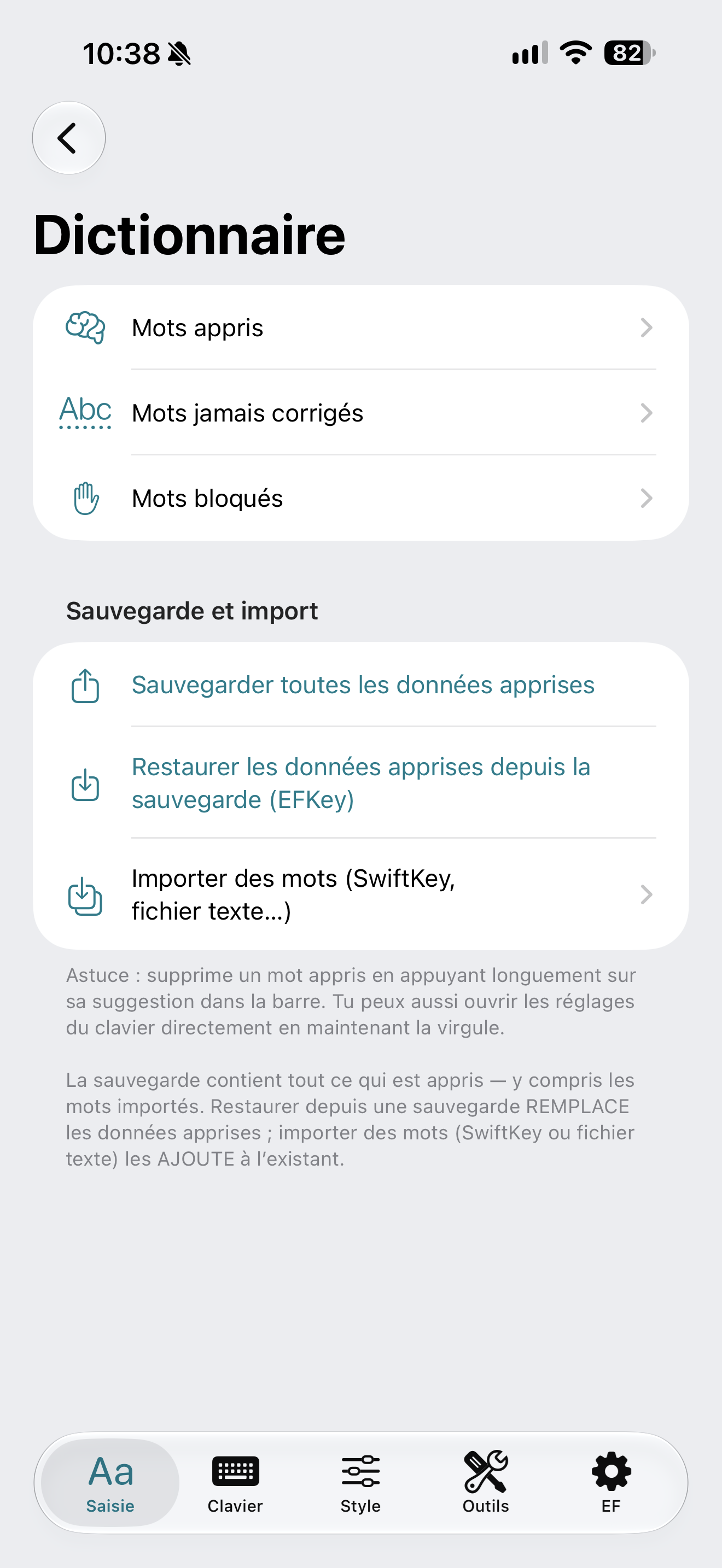The image size is (722, 1568).
Task: Select the Saisie tab
Action: (x=110, y=1483)
